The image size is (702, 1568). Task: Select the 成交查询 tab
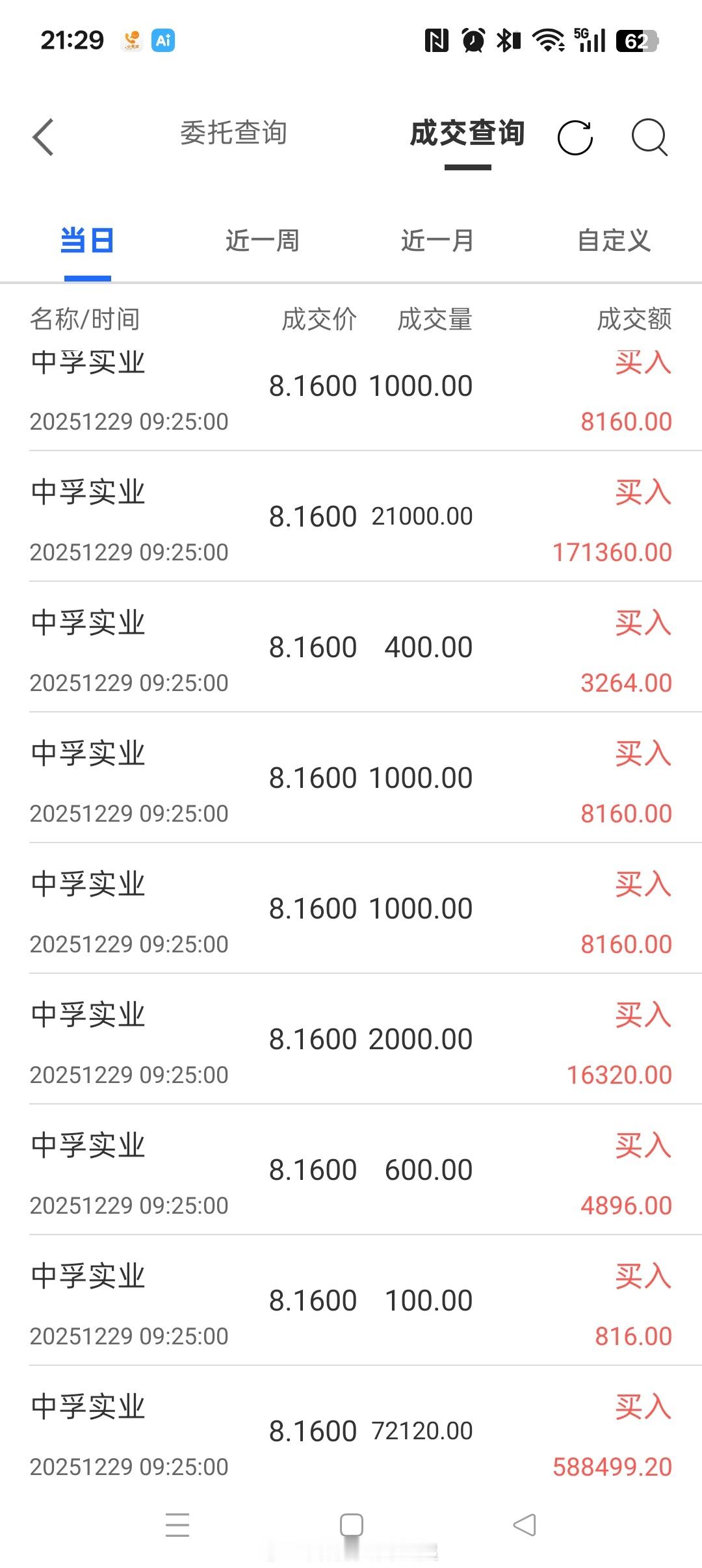(x=467, y=133)
